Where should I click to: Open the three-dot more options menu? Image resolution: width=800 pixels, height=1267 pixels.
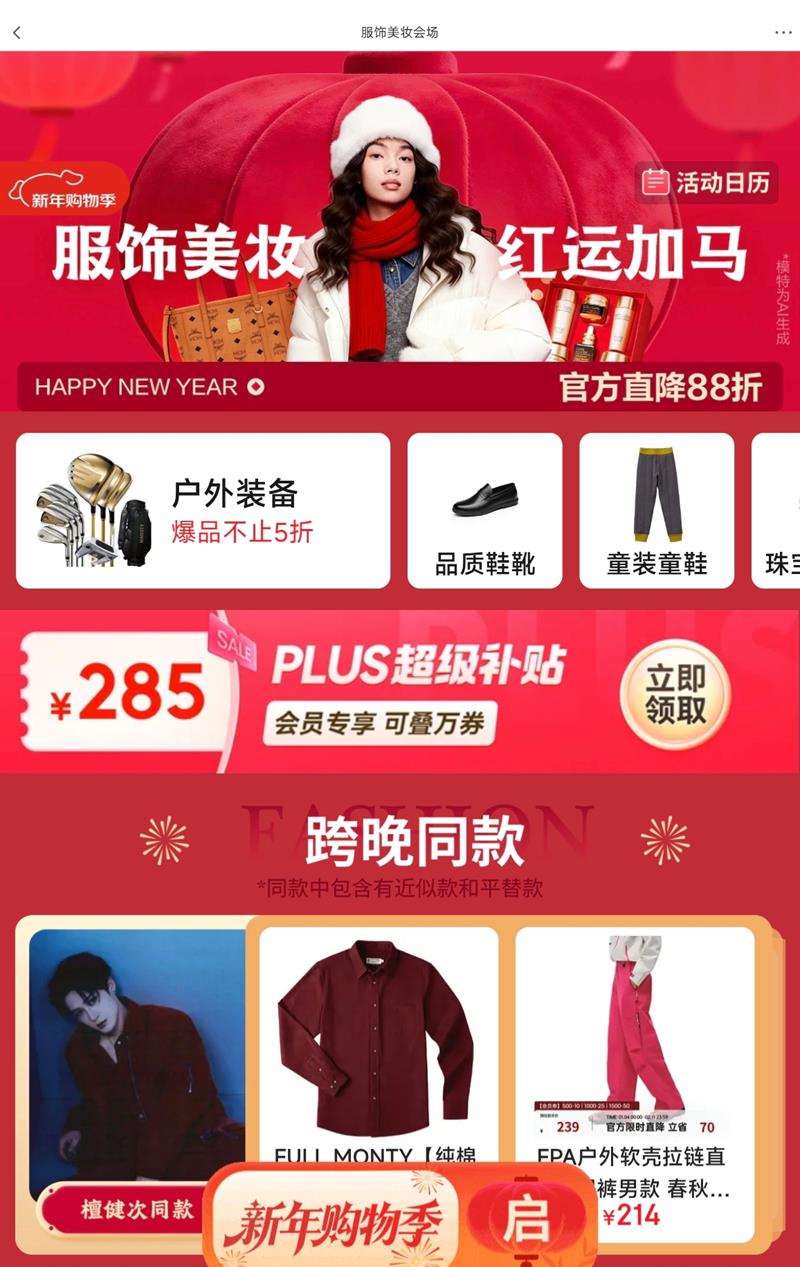tap(785, 31)
